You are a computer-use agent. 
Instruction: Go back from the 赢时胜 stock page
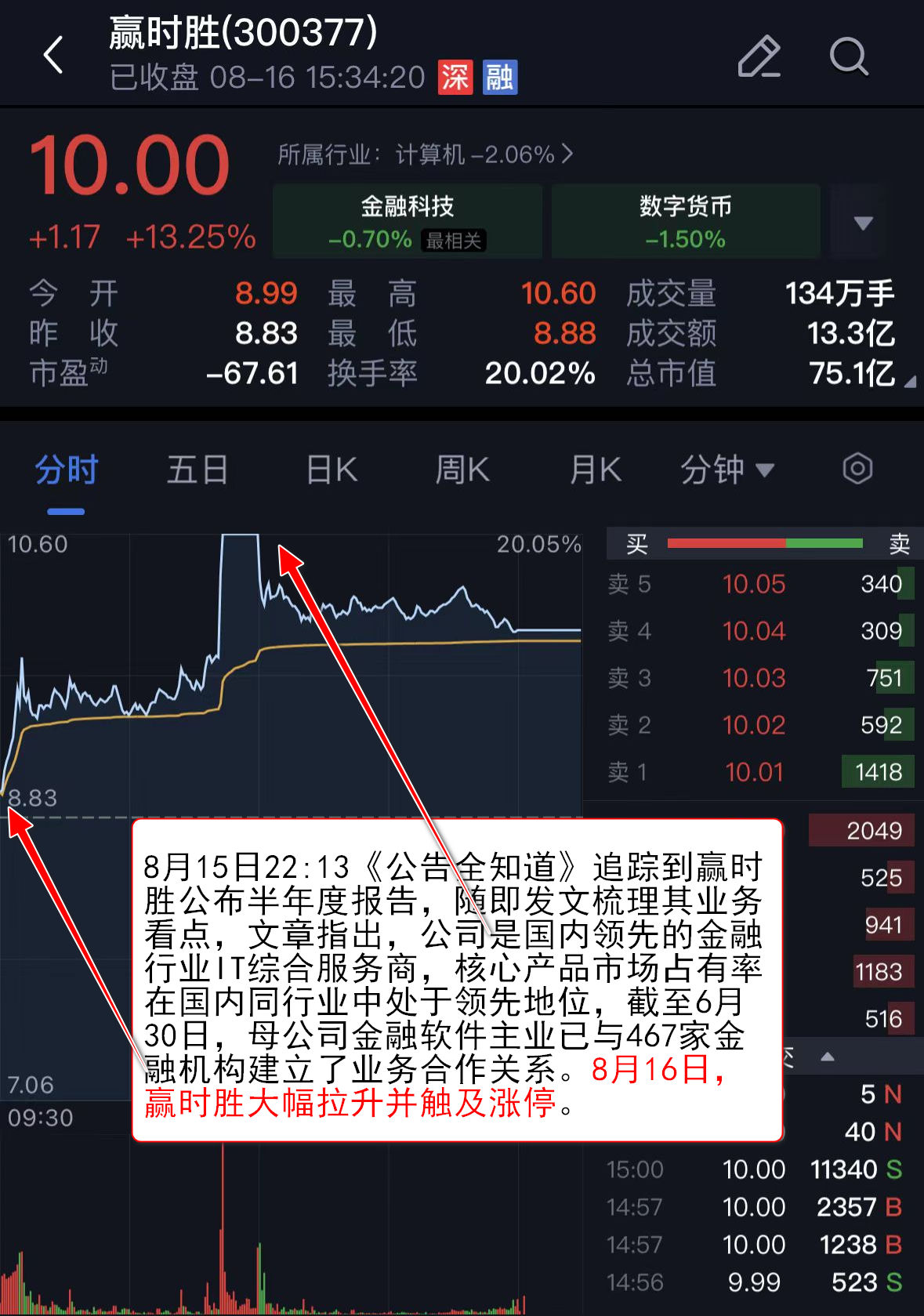click(x=53, y=56)
